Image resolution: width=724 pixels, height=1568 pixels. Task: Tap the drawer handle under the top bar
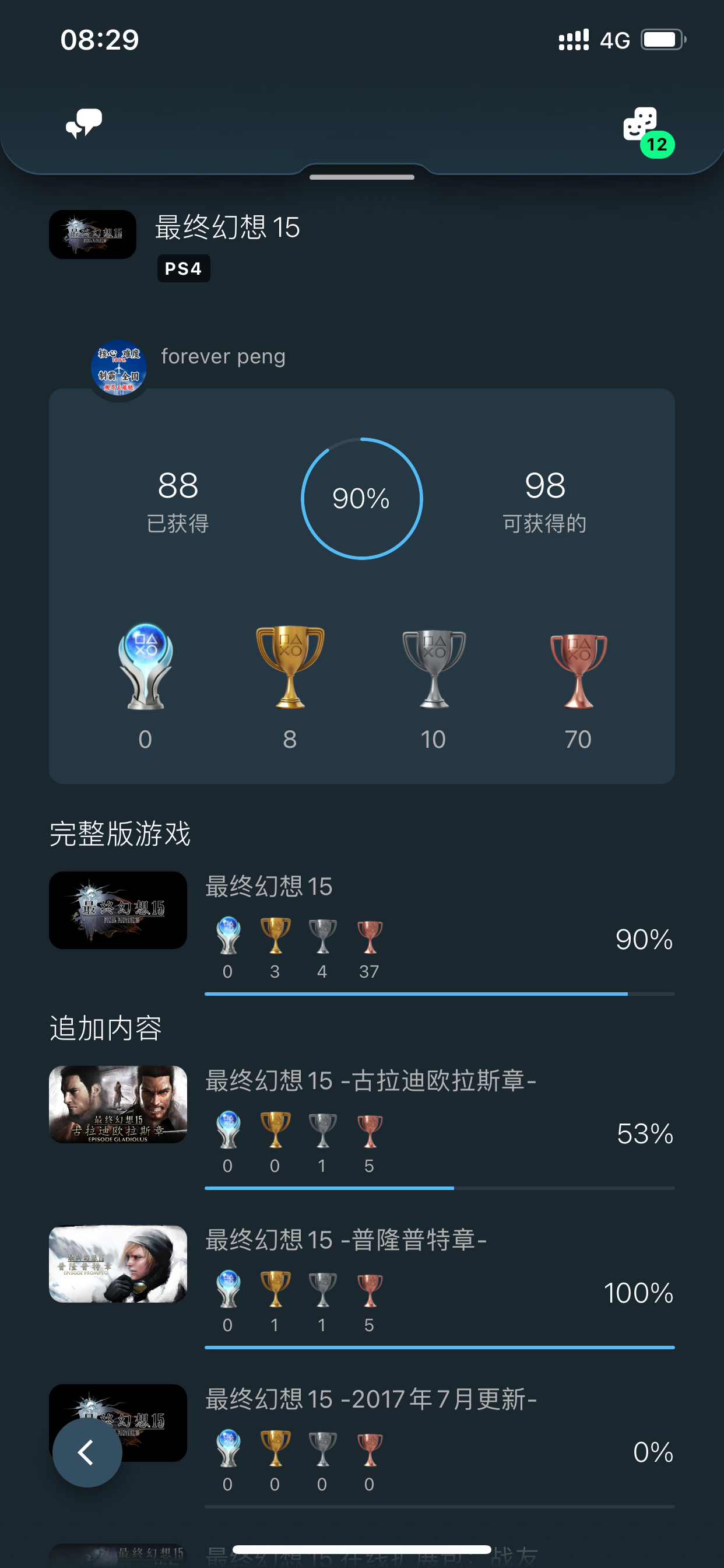pos(361,177)
